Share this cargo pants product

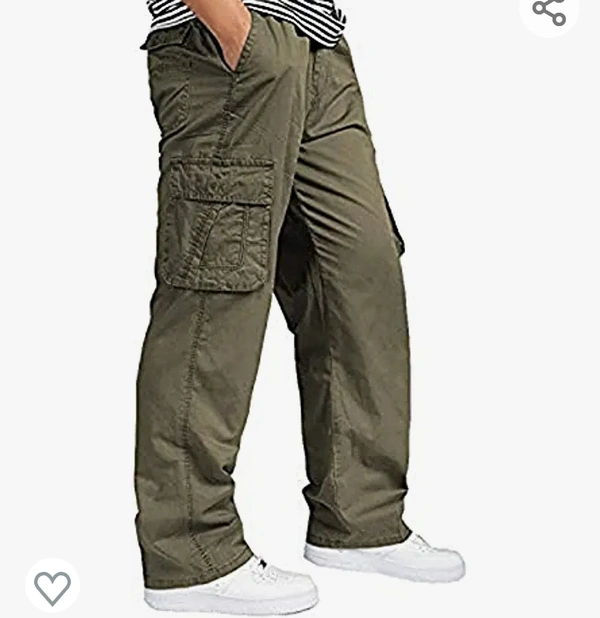coord(549,11)
